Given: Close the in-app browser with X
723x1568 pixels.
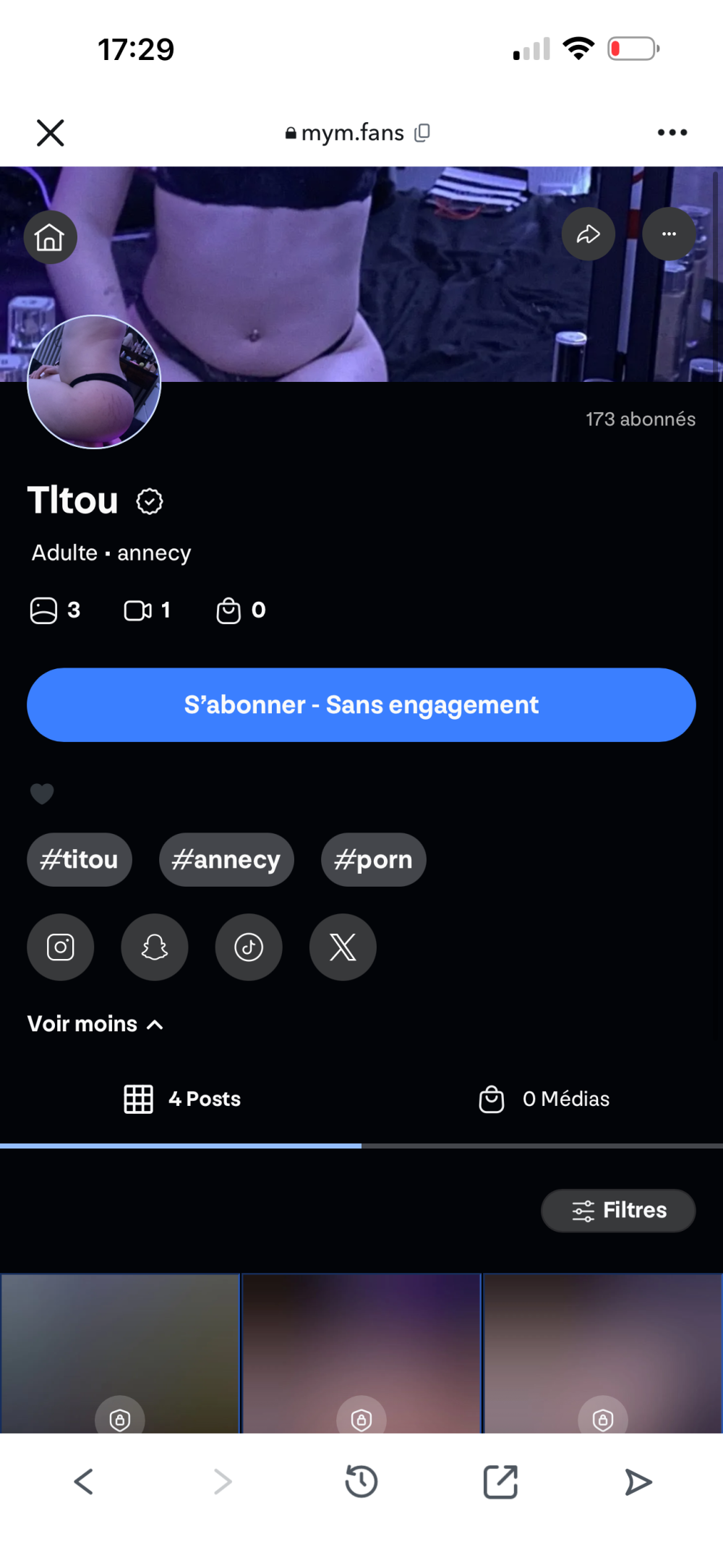Looking at the screenshot, I should [51, 133].
